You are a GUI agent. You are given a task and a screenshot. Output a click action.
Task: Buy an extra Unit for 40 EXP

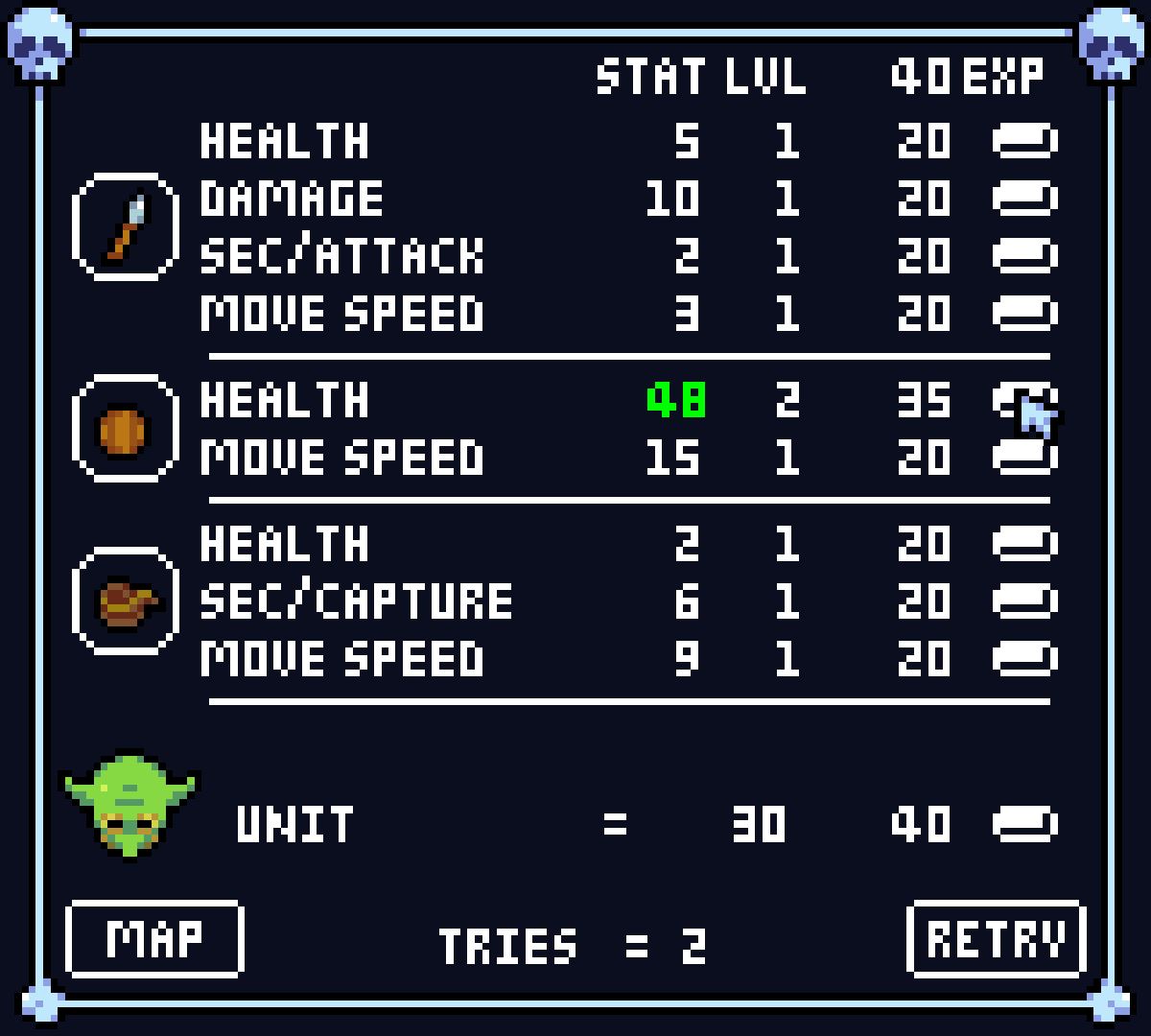(1024, 824)
